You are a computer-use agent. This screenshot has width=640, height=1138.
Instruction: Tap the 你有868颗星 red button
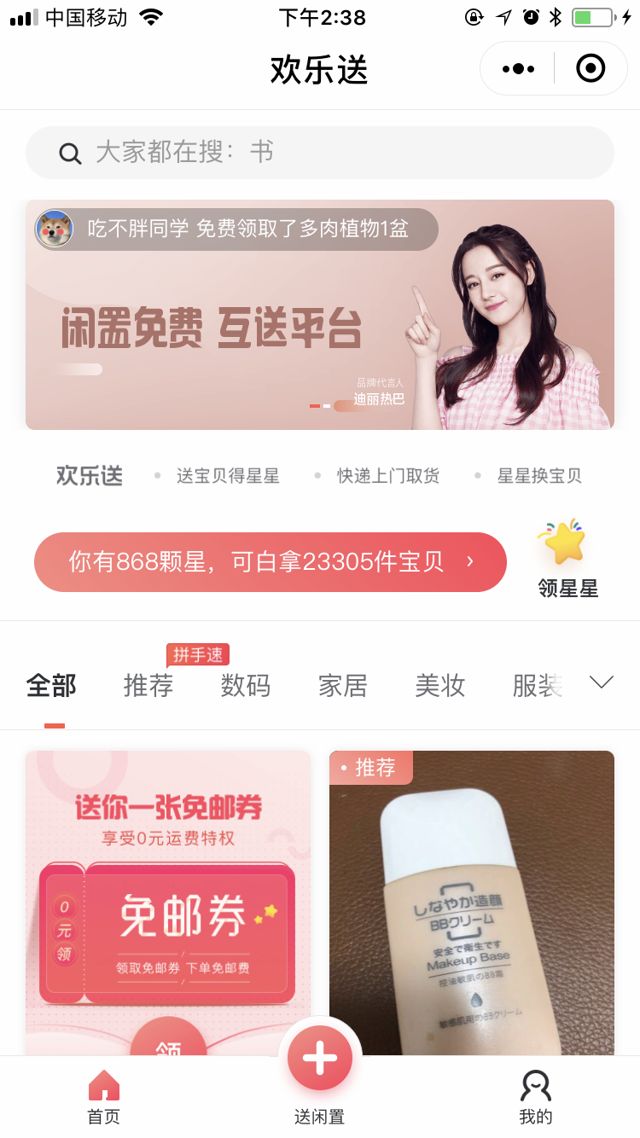pyautogui.click(x=270, y=562)
